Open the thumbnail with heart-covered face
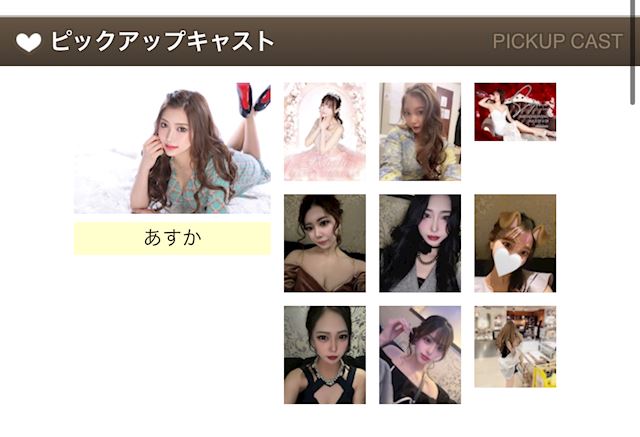This screenshot has height=437, width=640. click(515, 243)
